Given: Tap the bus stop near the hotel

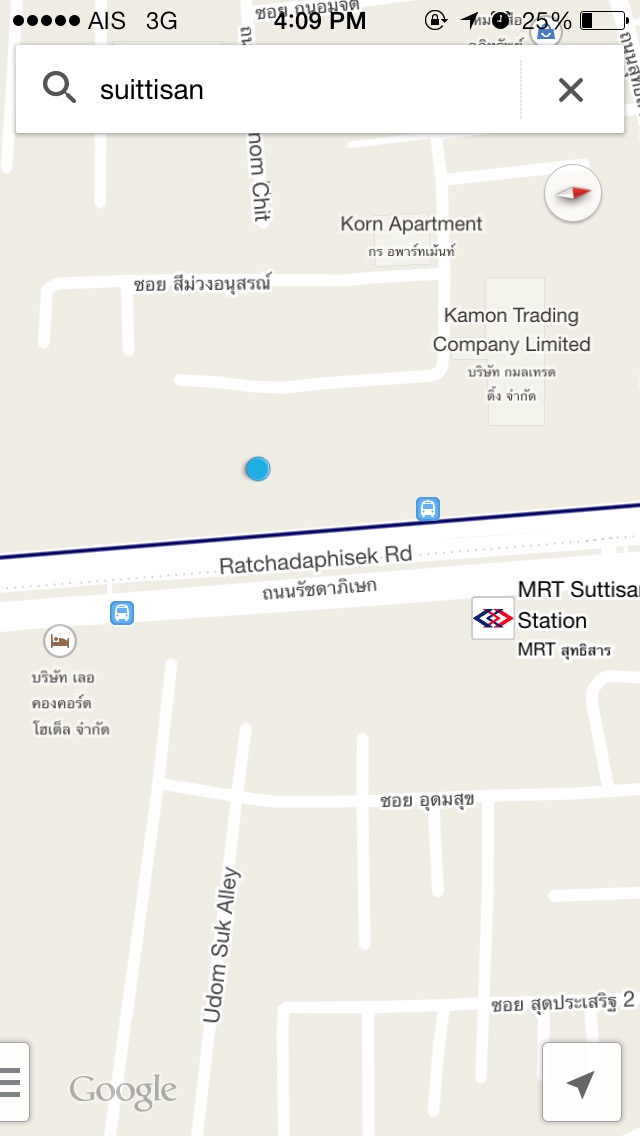Looking at the screenshot, I should click(122, 612).
